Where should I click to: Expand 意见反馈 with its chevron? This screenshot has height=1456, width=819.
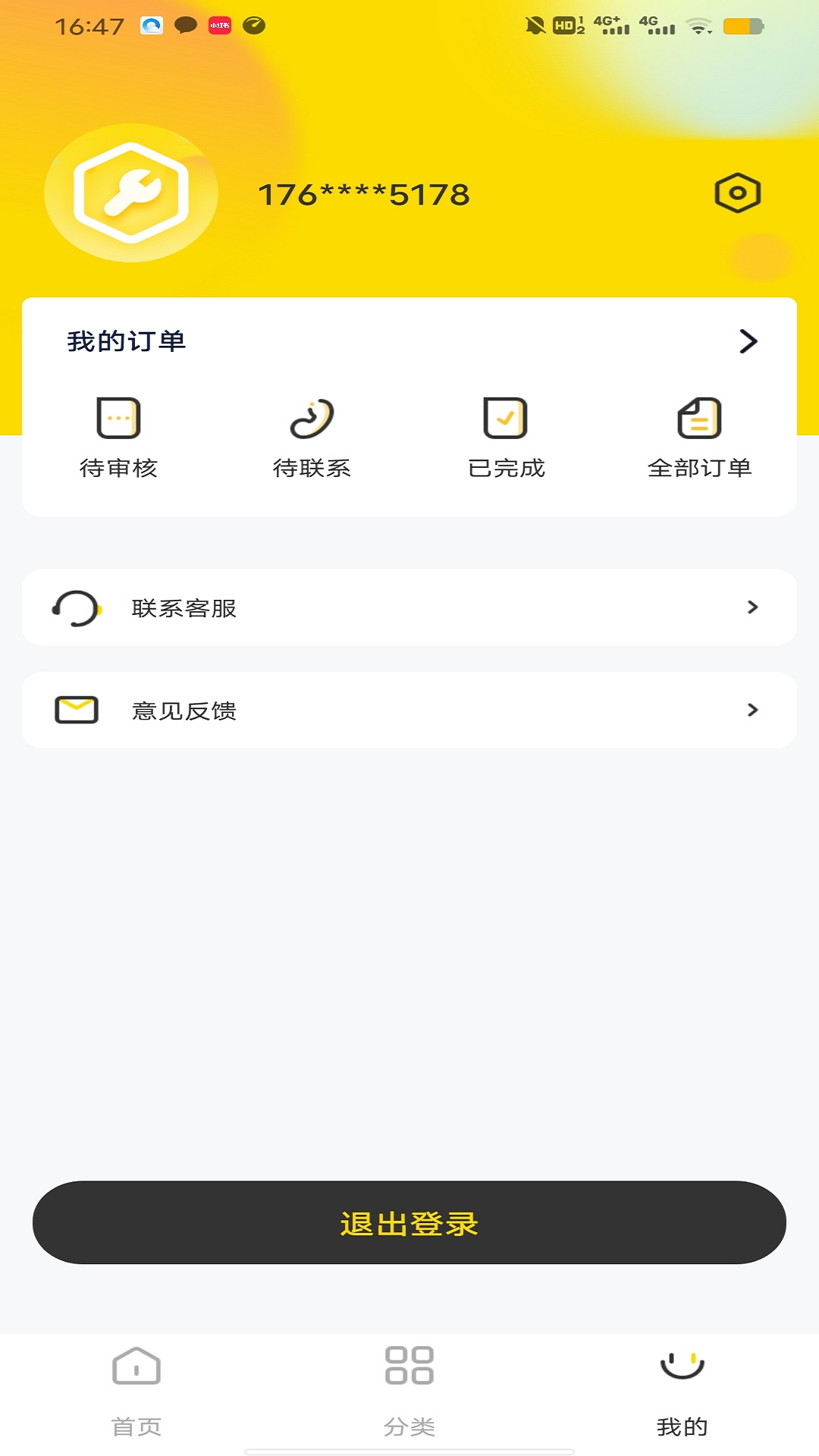tap(752, 710)
